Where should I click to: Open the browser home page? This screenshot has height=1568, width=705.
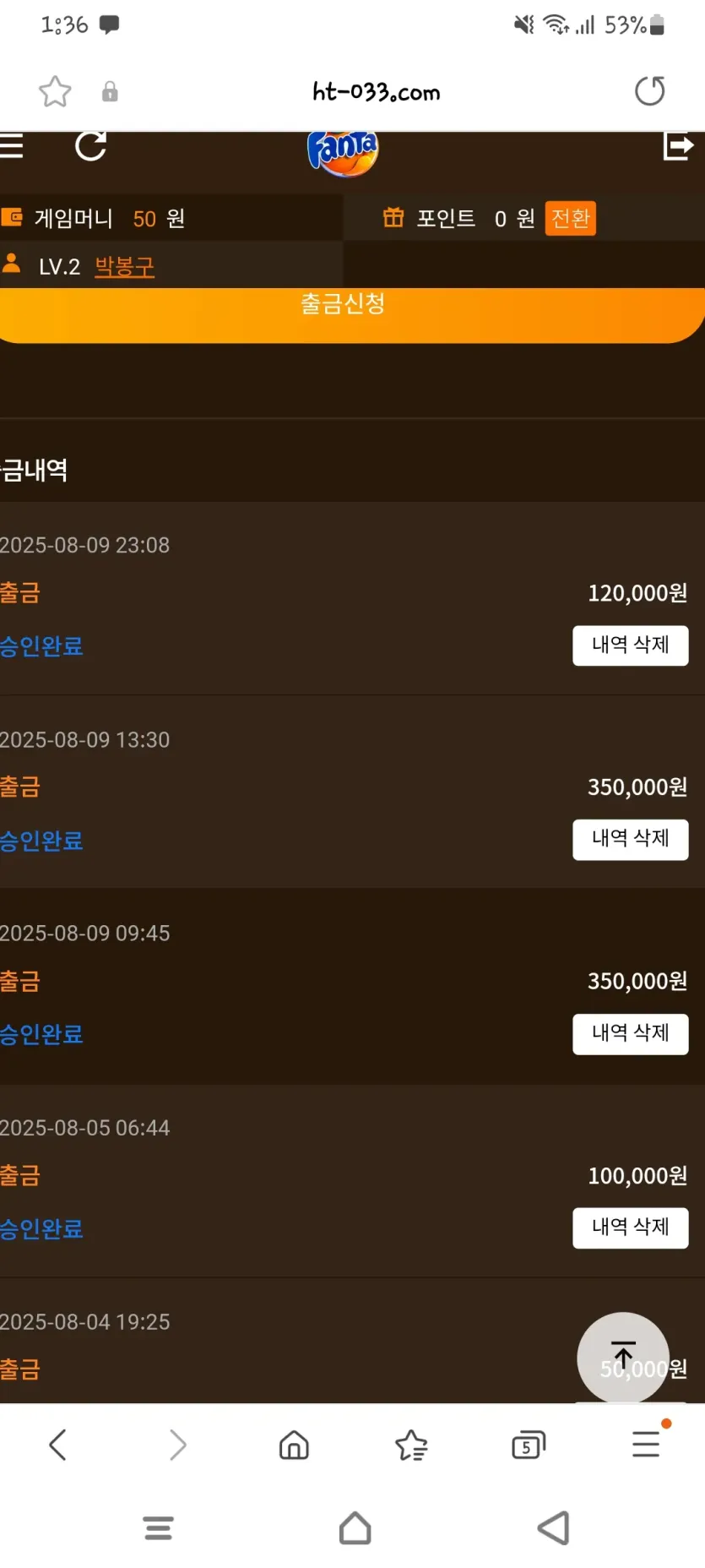point(294,1445)
